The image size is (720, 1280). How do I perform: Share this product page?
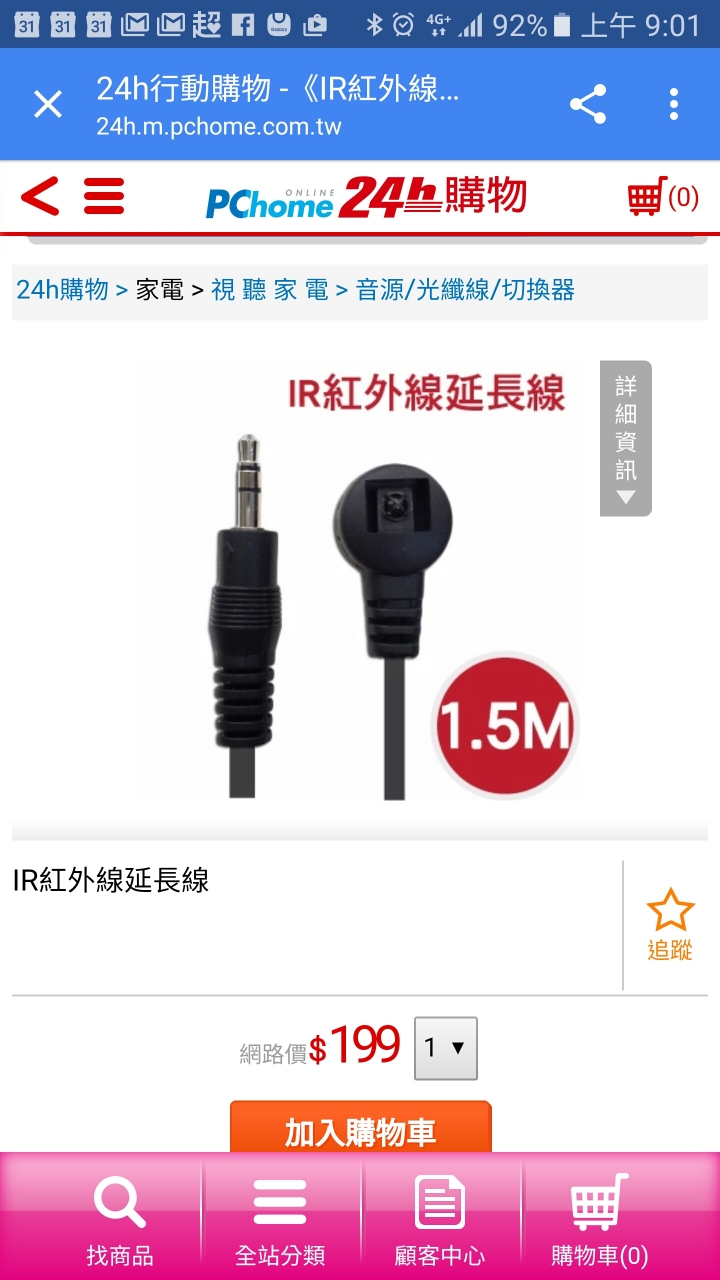click(588, 104)
